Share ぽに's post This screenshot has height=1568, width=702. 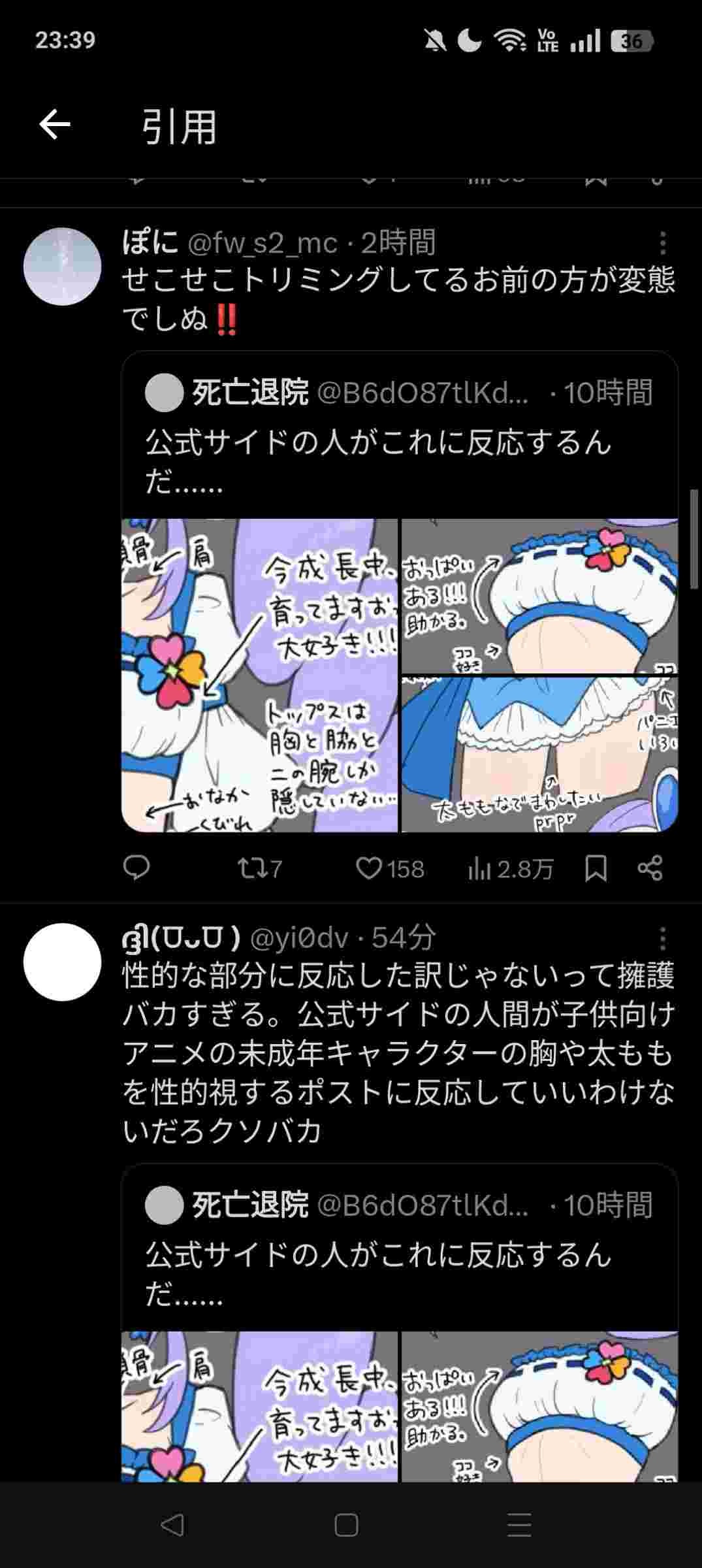tap(650, 868)
